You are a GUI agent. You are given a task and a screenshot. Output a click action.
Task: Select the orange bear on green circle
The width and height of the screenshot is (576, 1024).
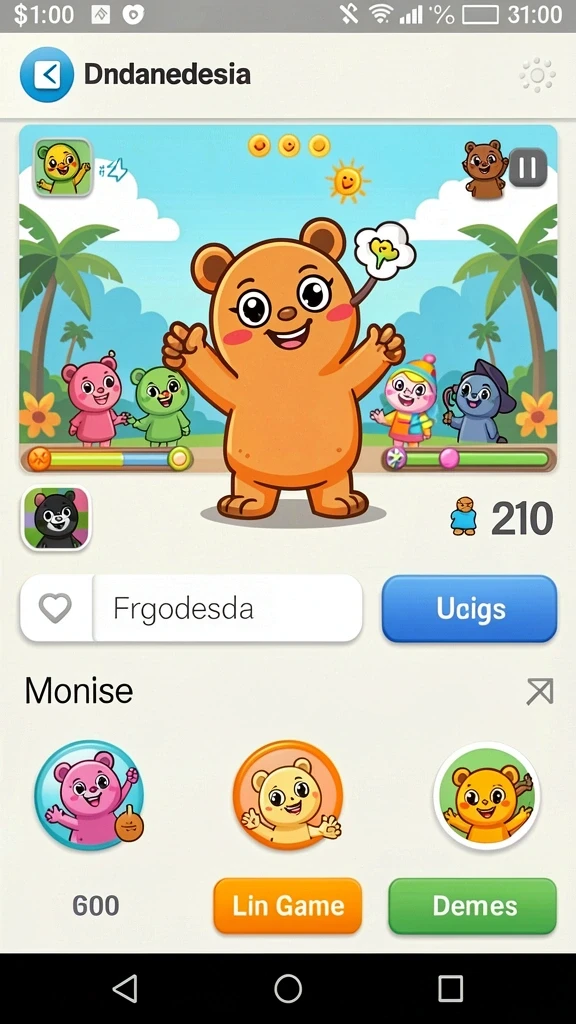[x=487, y=795]
